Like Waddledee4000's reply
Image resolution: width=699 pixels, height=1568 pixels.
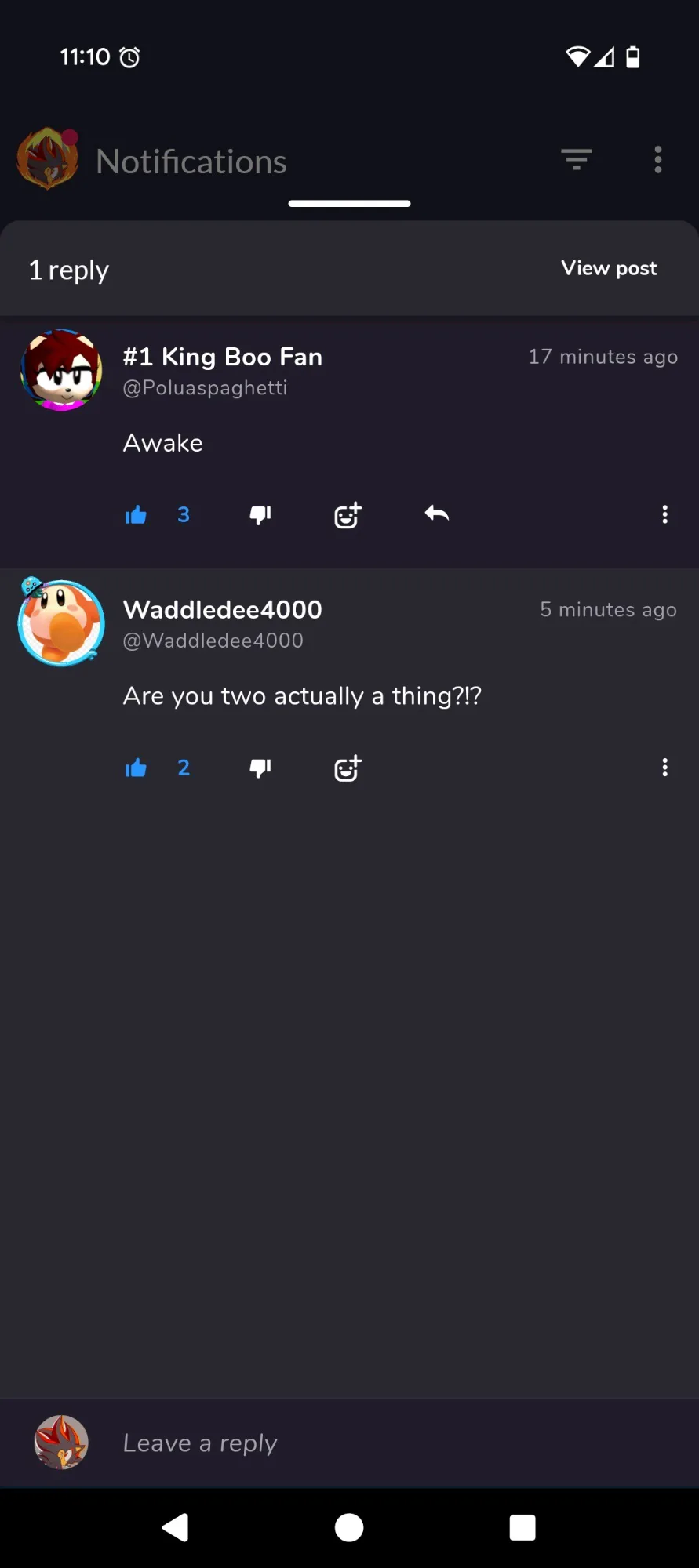click(137, 768)
